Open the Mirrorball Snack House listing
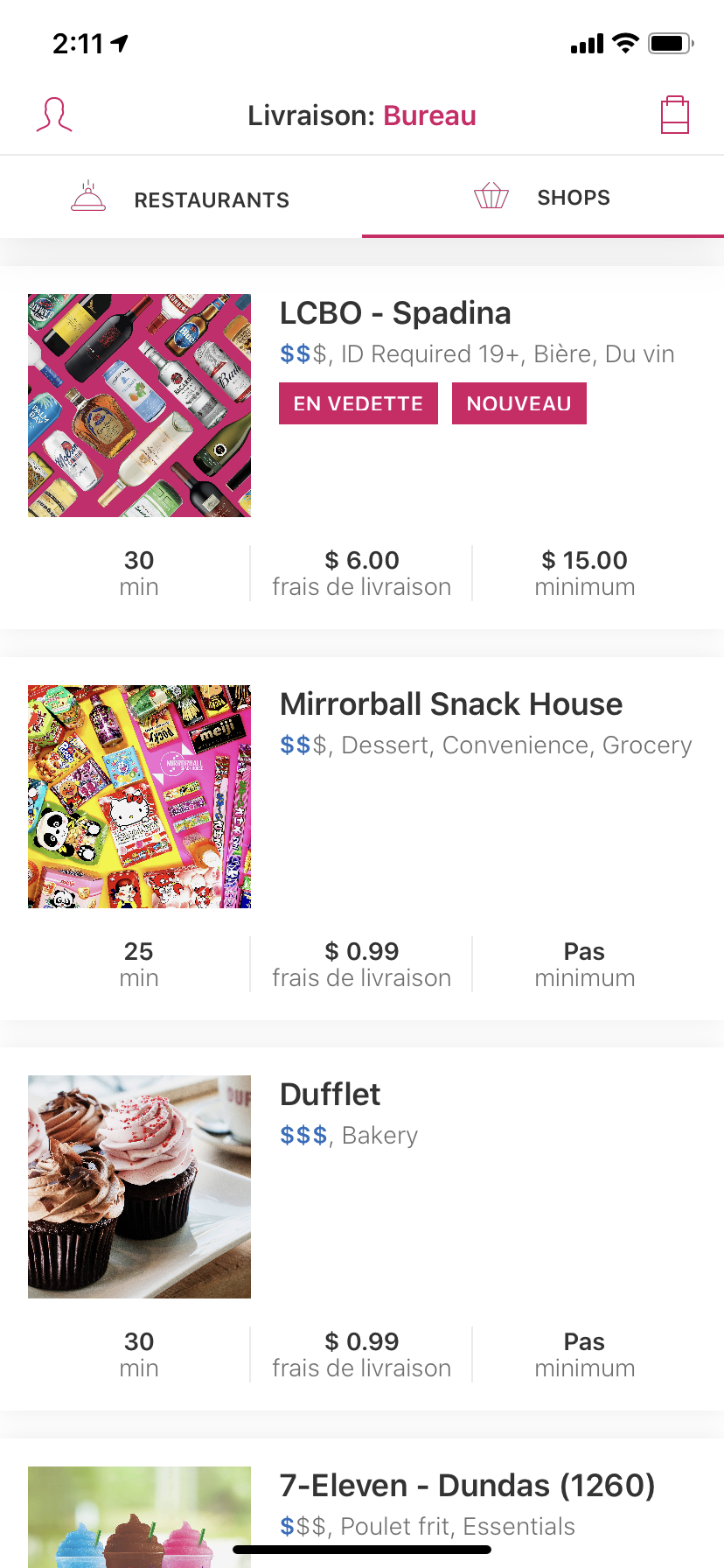724x1568 pixels. [450, 703]
